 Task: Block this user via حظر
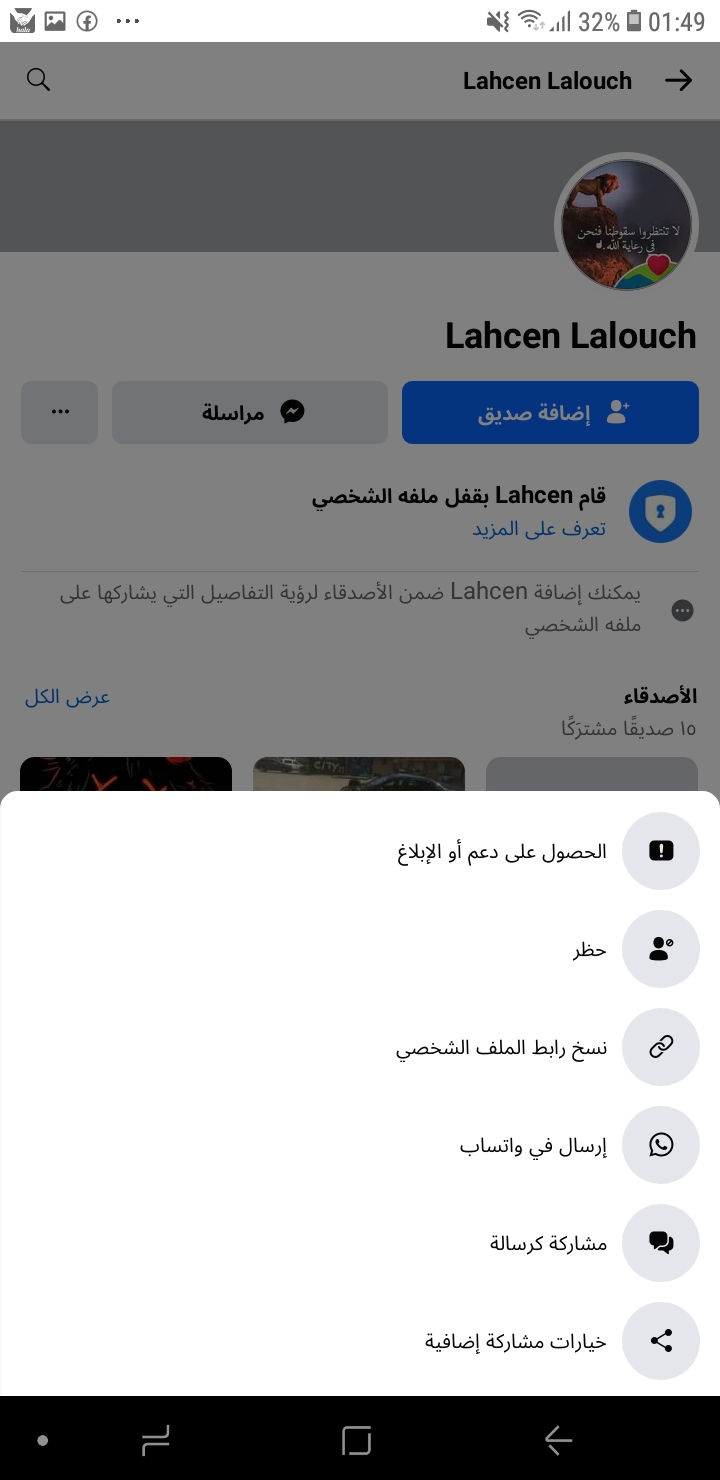360,949
